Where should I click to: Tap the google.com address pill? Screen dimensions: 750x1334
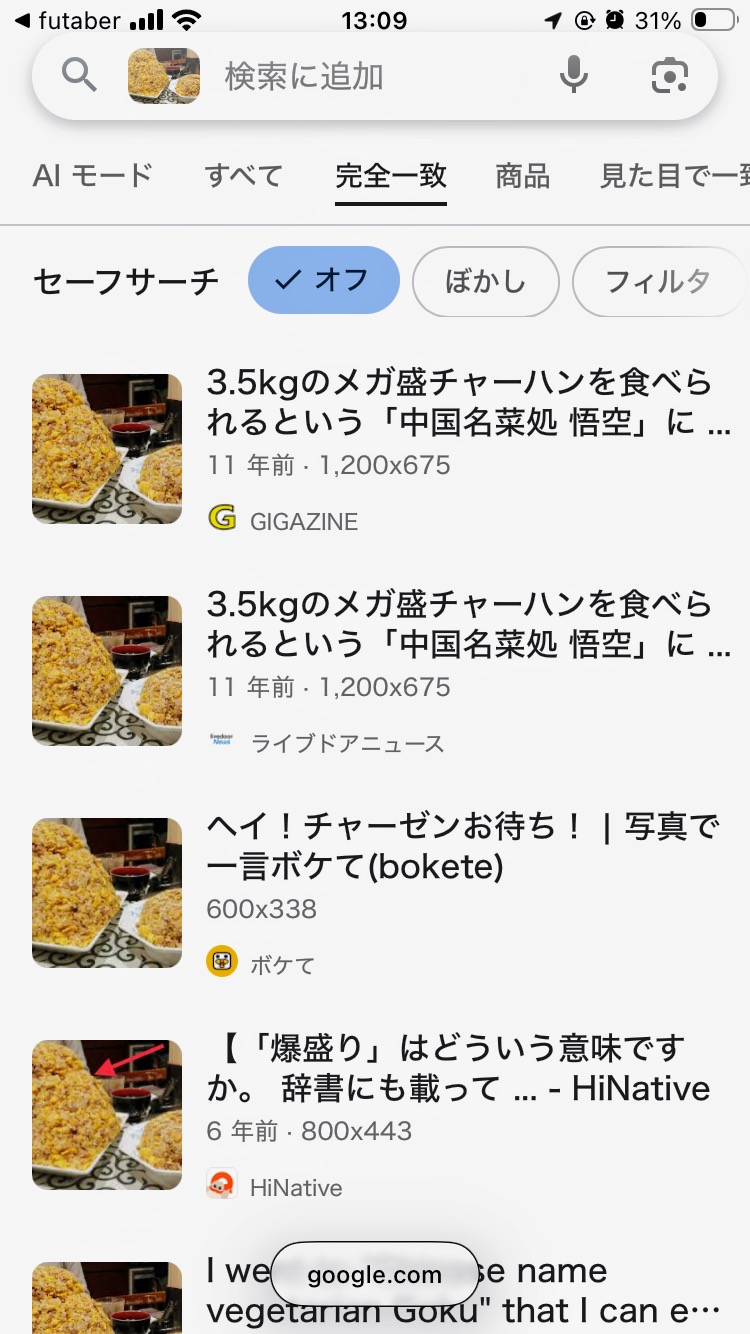pyautogui.click(x=374, y=1274)
